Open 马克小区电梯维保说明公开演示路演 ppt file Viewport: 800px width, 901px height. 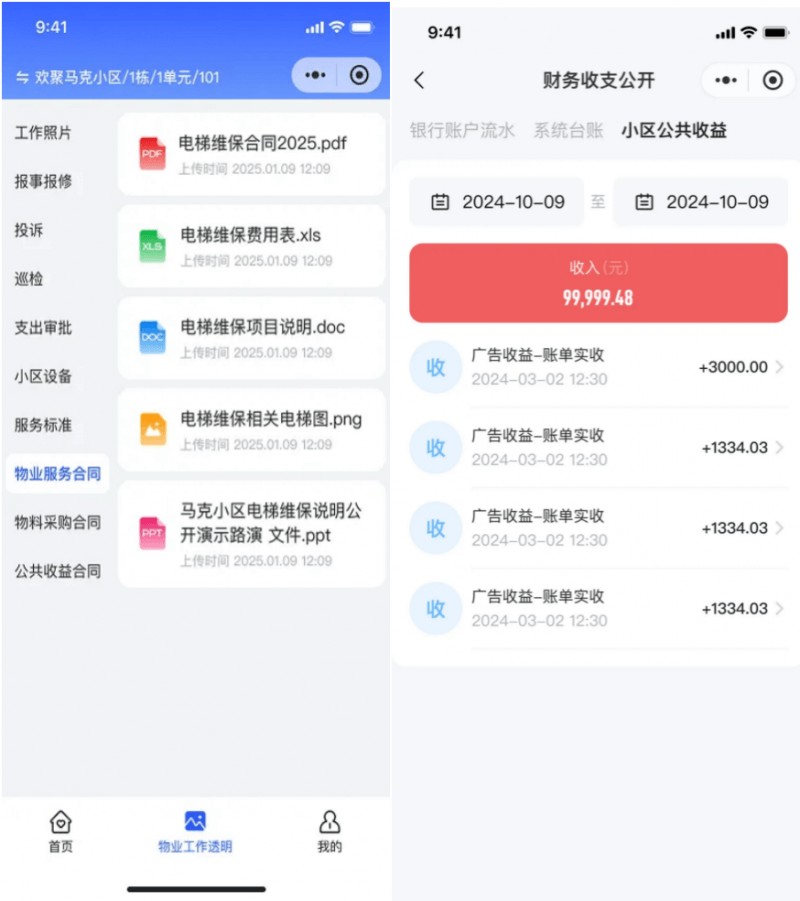pos(252,534)
